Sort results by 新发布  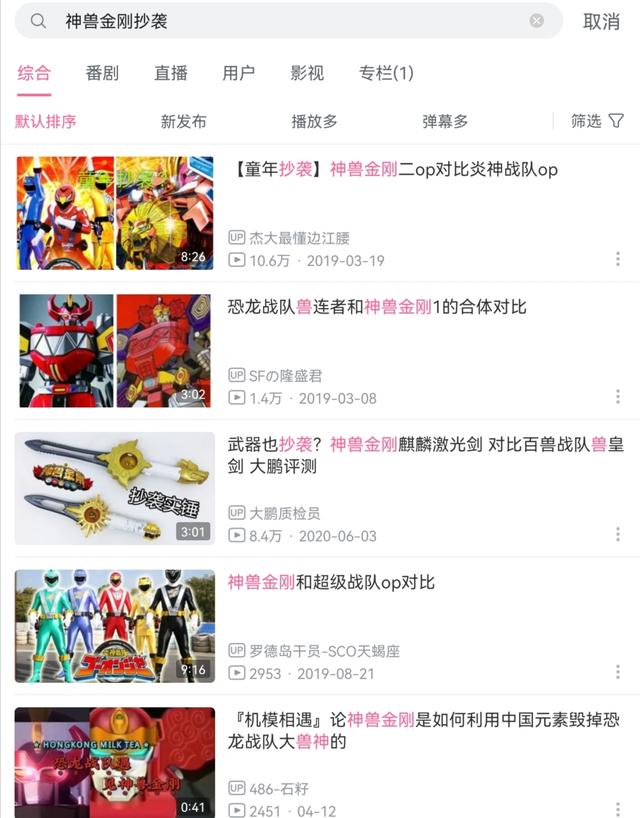pyautogui.click(x=184, y=121)
